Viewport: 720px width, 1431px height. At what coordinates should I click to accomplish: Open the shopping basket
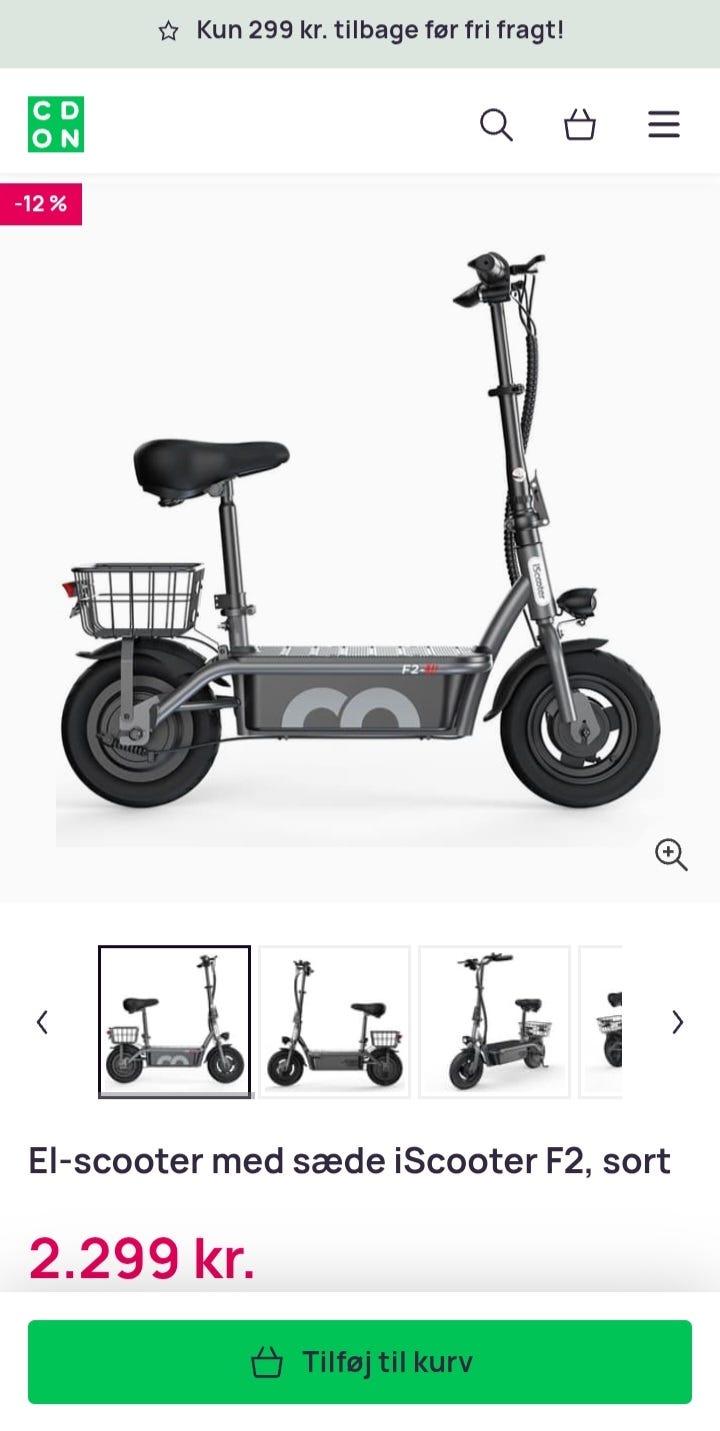580,125
